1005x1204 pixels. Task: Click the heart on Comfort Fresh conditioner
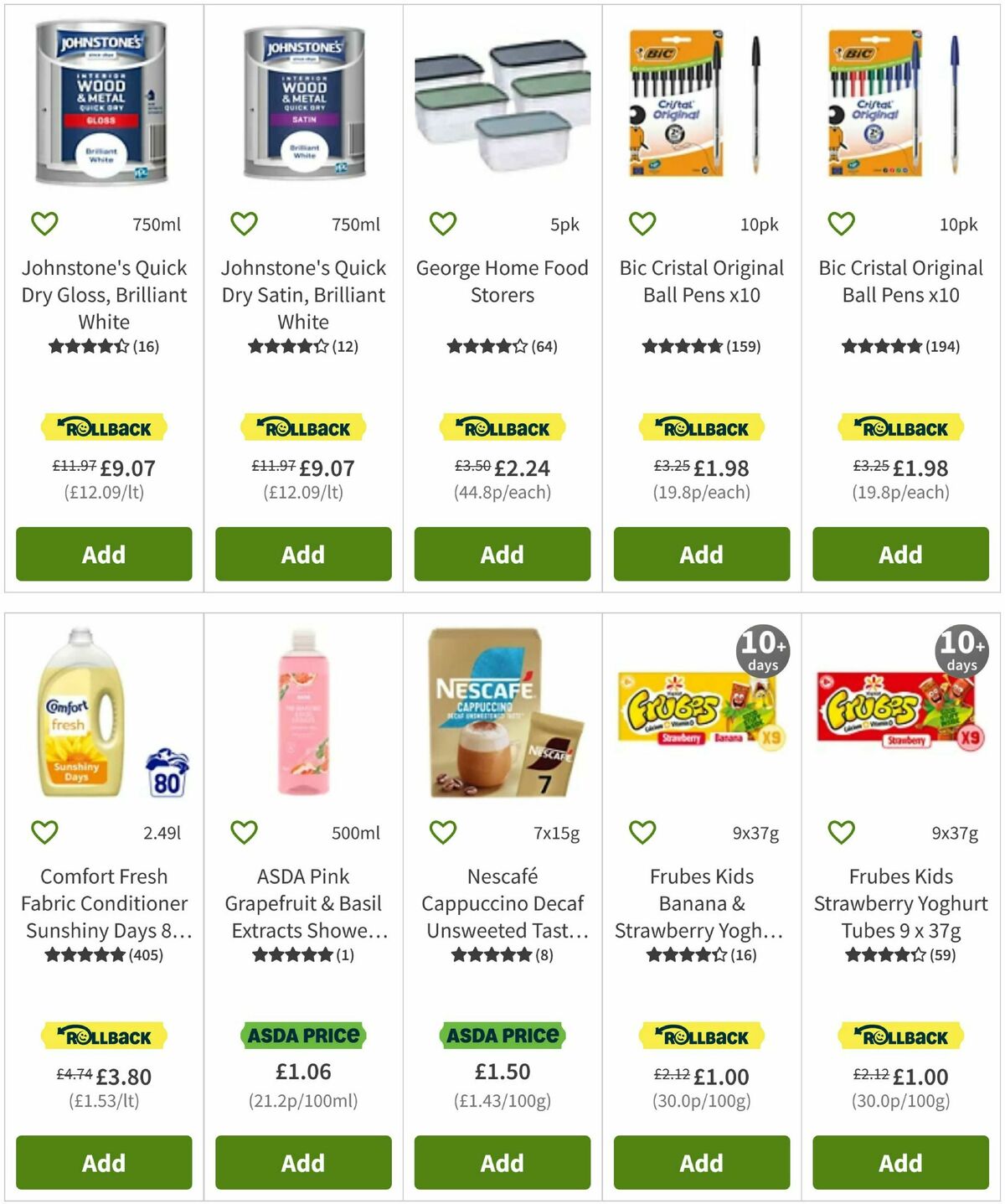44,832
